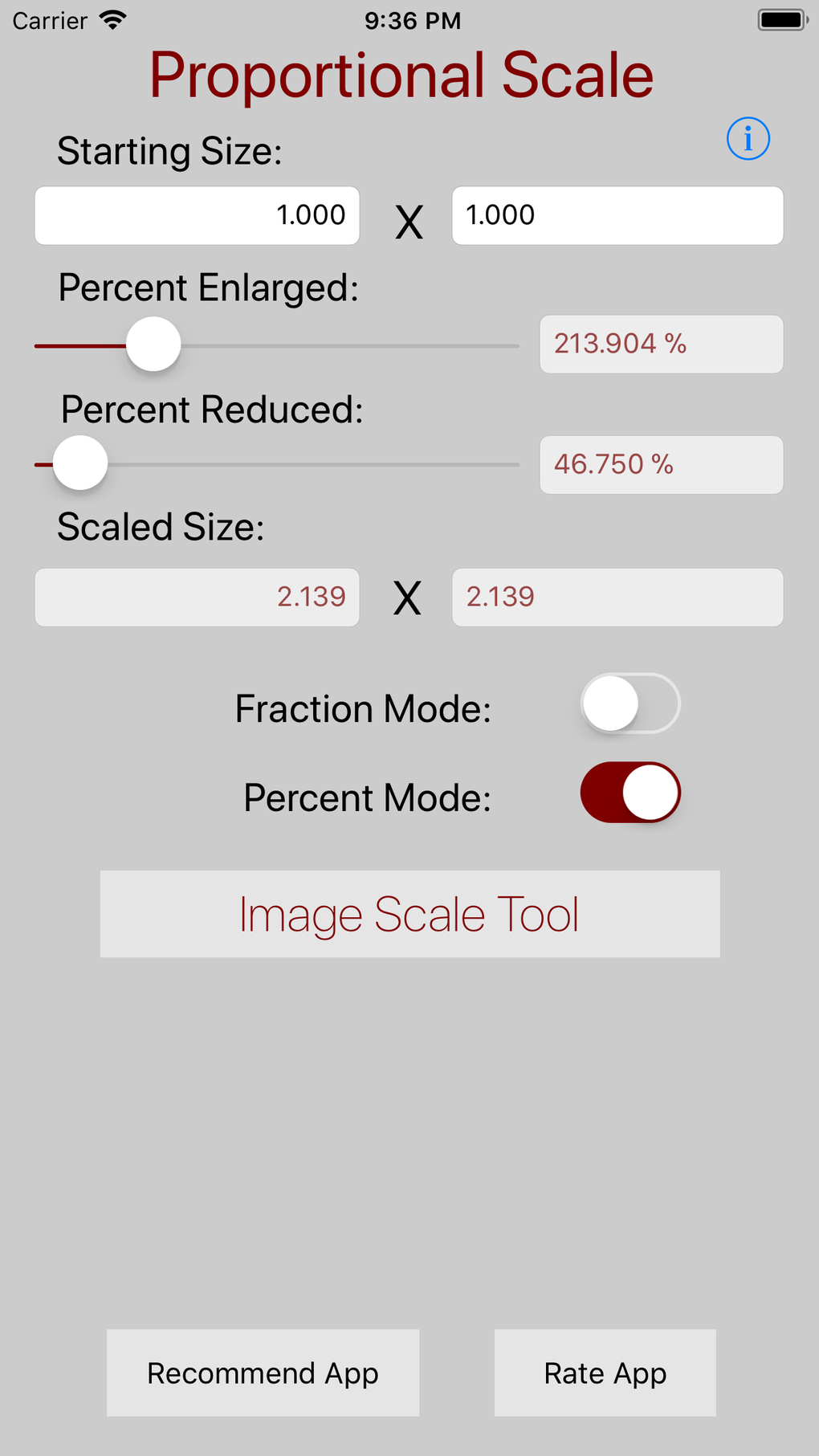This screenshot has height=1456, width=819.
Task: Tap Rate App
Action: click(604, 1373)
